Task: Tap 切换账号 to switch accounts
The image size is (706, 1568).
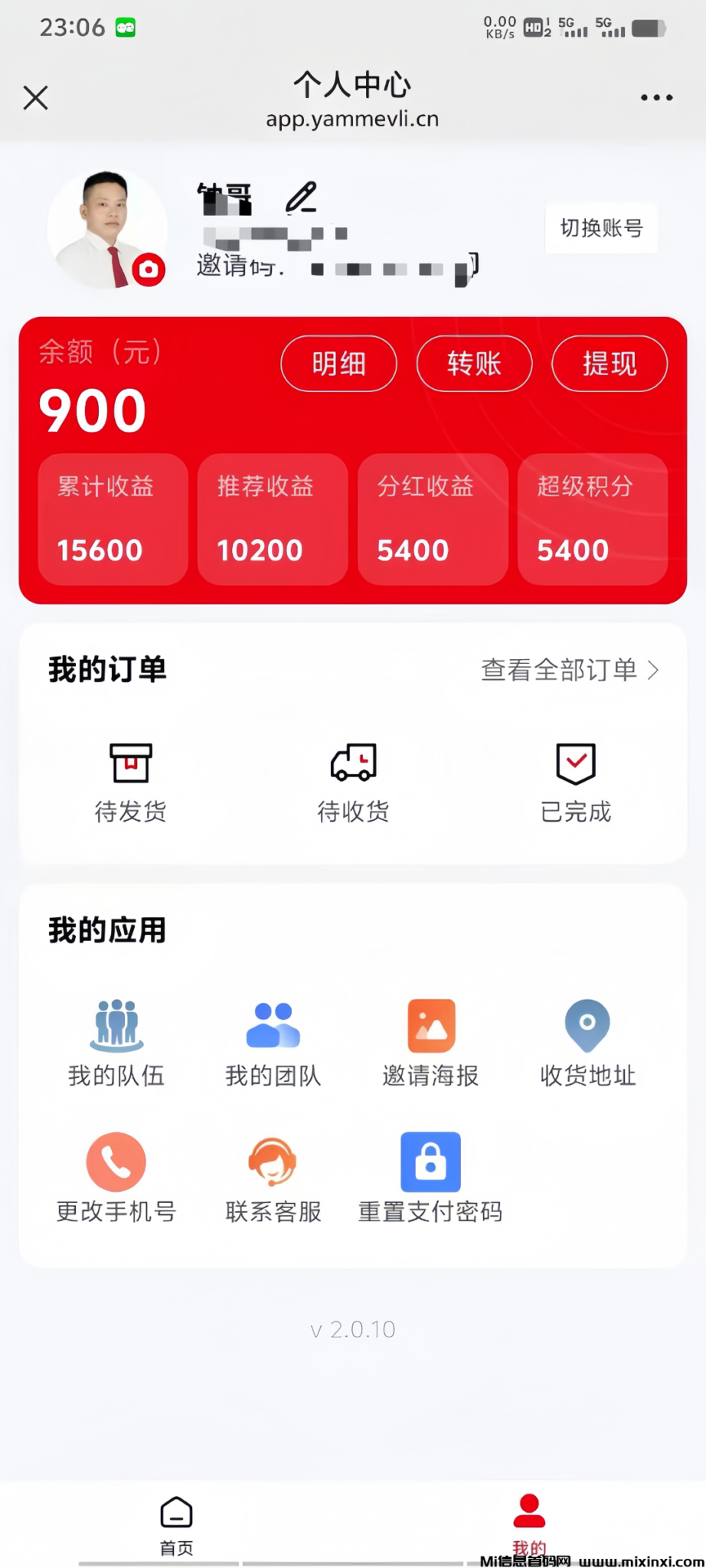Action: click(601, 228)
